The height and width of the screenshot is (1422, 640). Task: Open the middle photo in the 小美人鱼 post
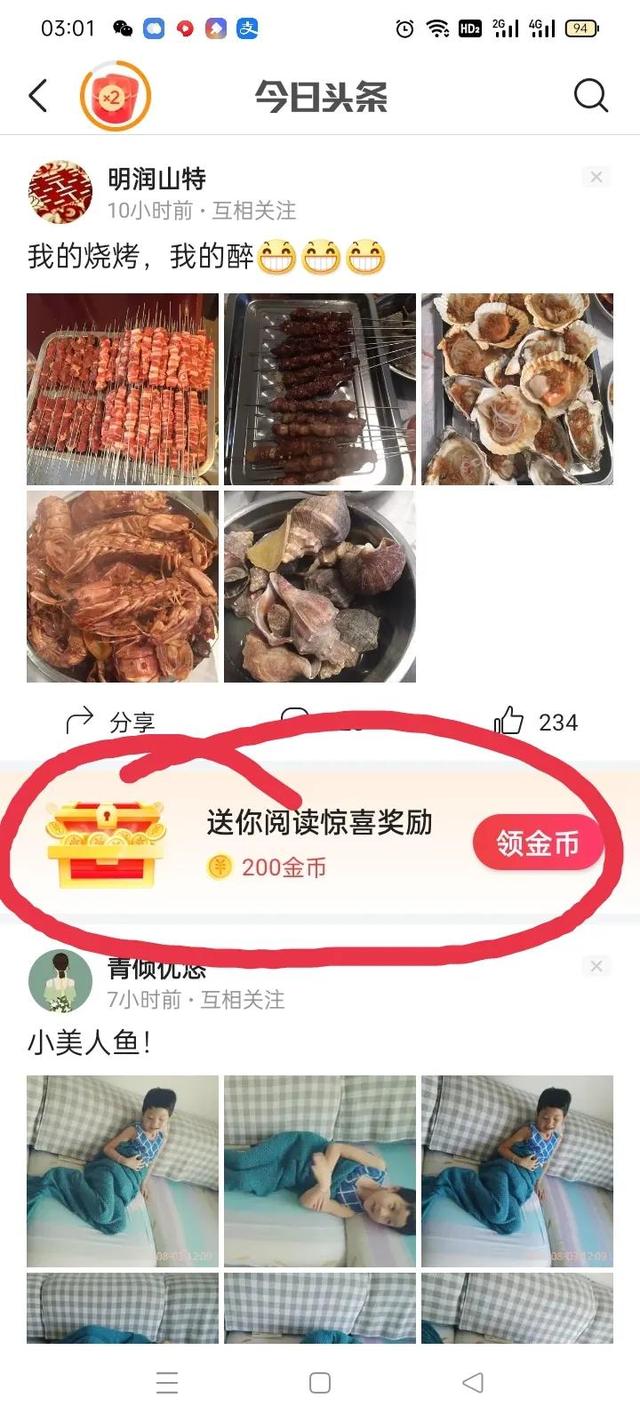pos(319,1171)
